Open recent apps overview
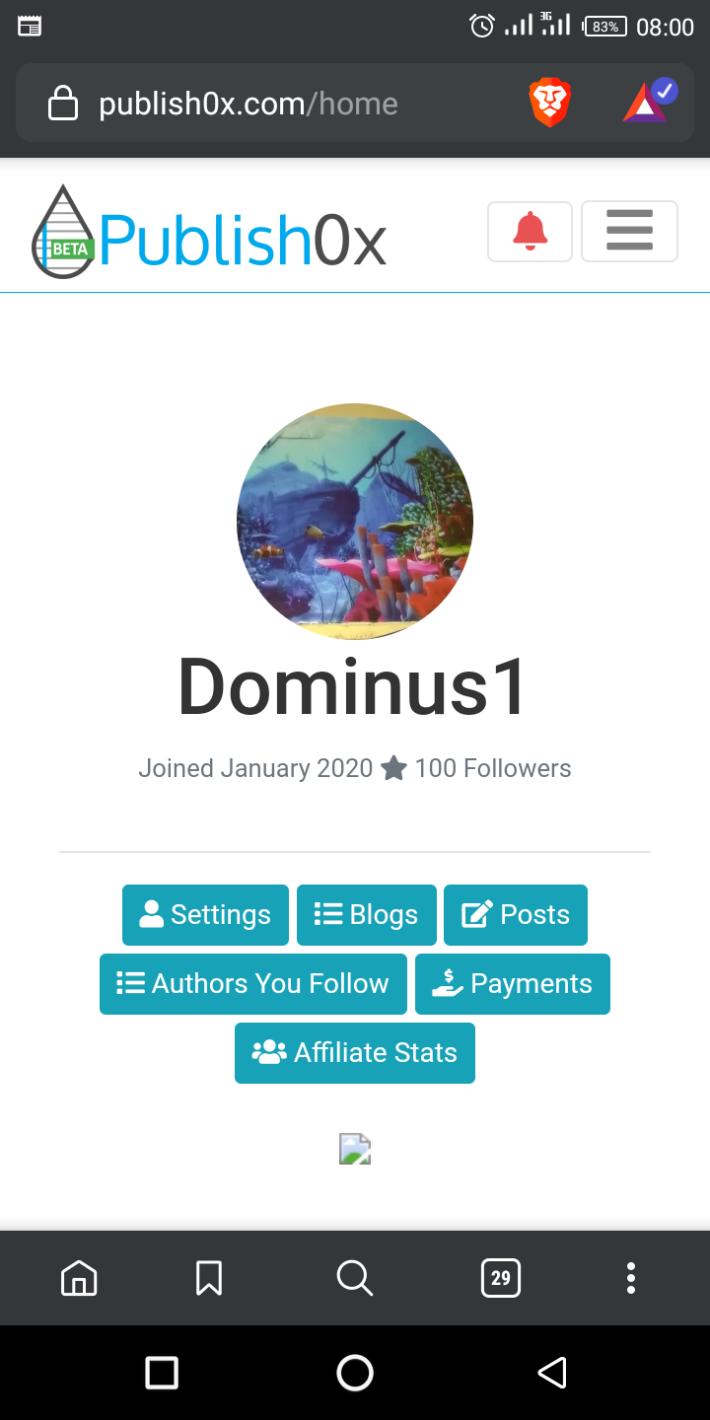710x1420 pixels. [162, 1373]
